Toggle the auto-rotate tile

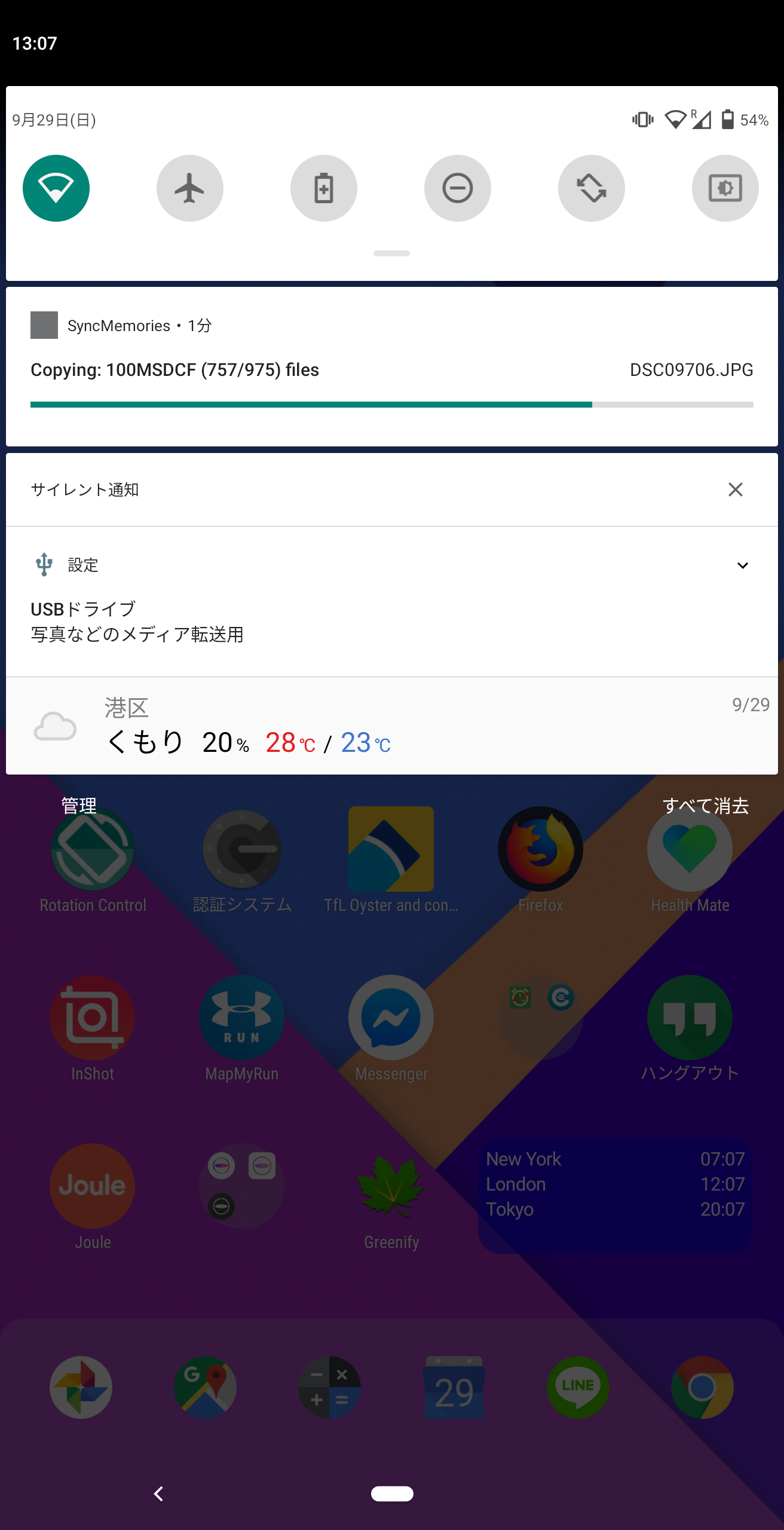[592, 188]
